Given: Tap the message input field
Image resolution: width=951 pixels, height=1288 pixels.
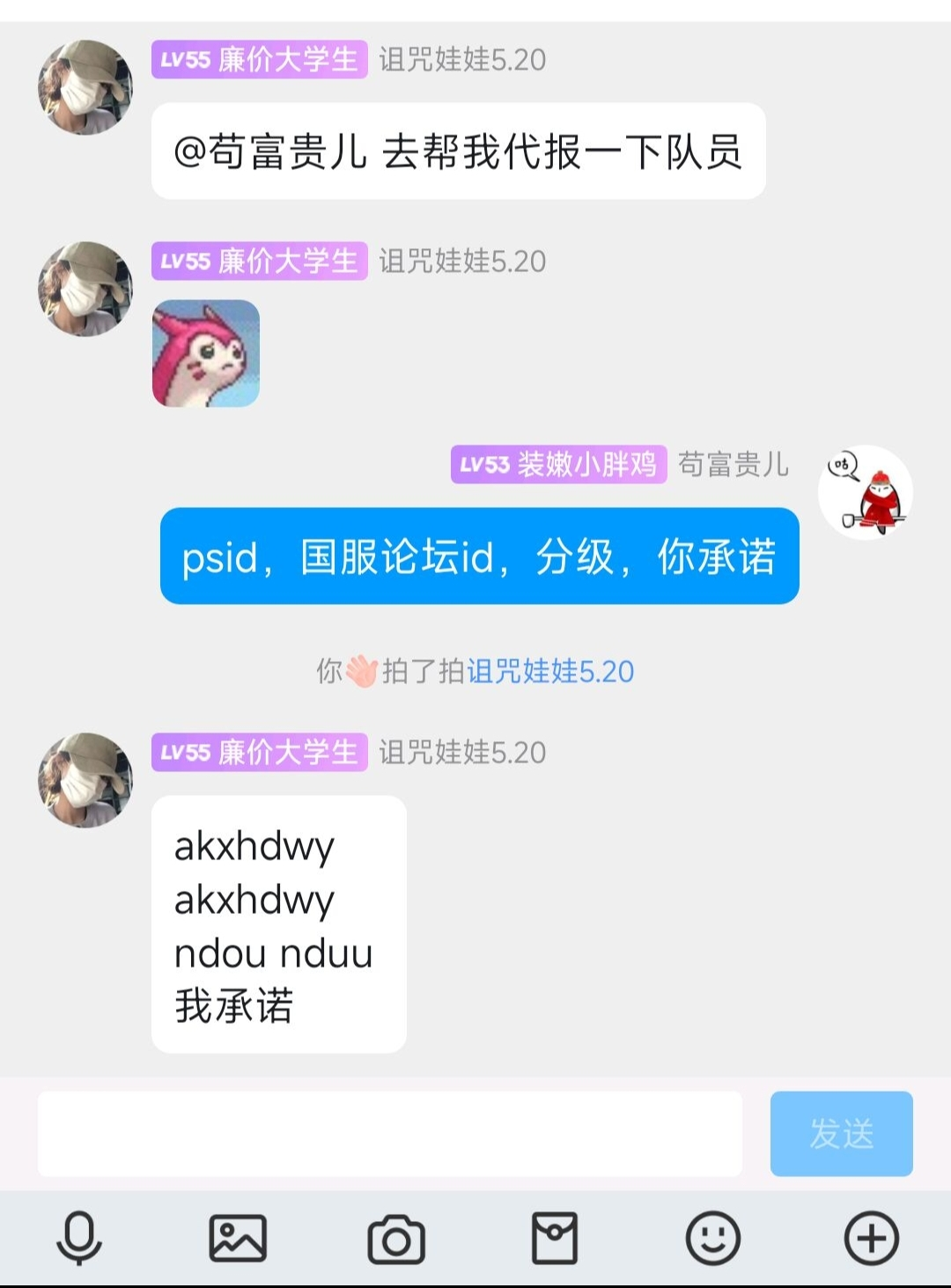Looking at the screenshot, I should click(x=389, y=1133).
